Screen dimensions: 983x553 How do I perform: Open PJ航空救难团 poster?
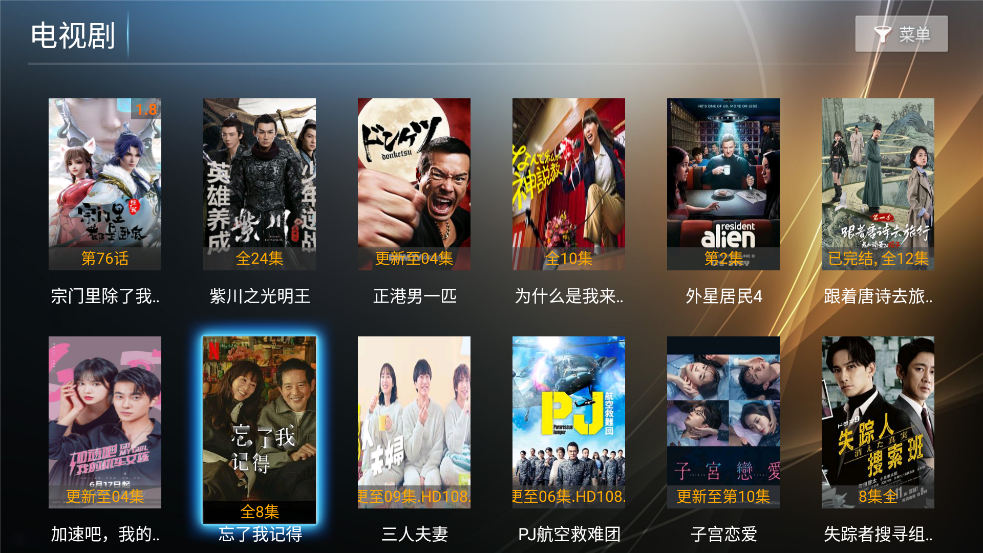click(x=568, y=422)
